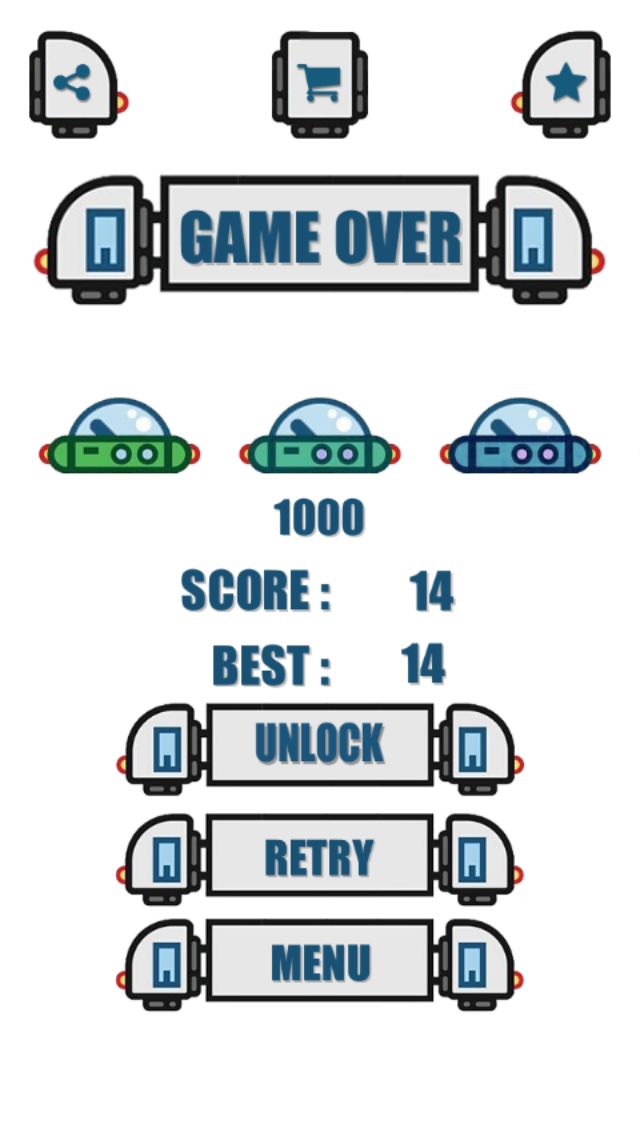Screen dimensions: 640x1136
Task: Tap the share icon
Action: (x=72, y=83)
